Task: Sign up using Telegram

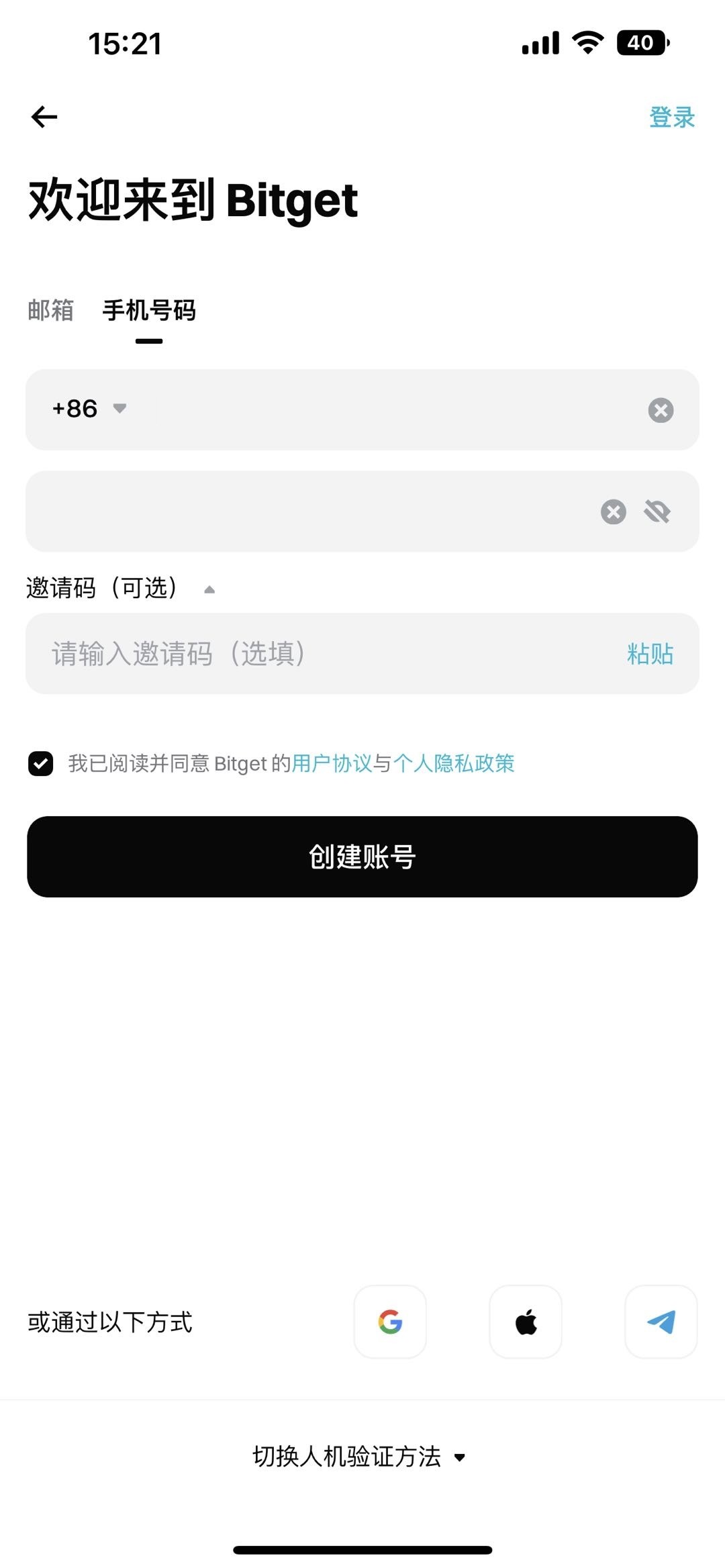Action: [661, 1322]
